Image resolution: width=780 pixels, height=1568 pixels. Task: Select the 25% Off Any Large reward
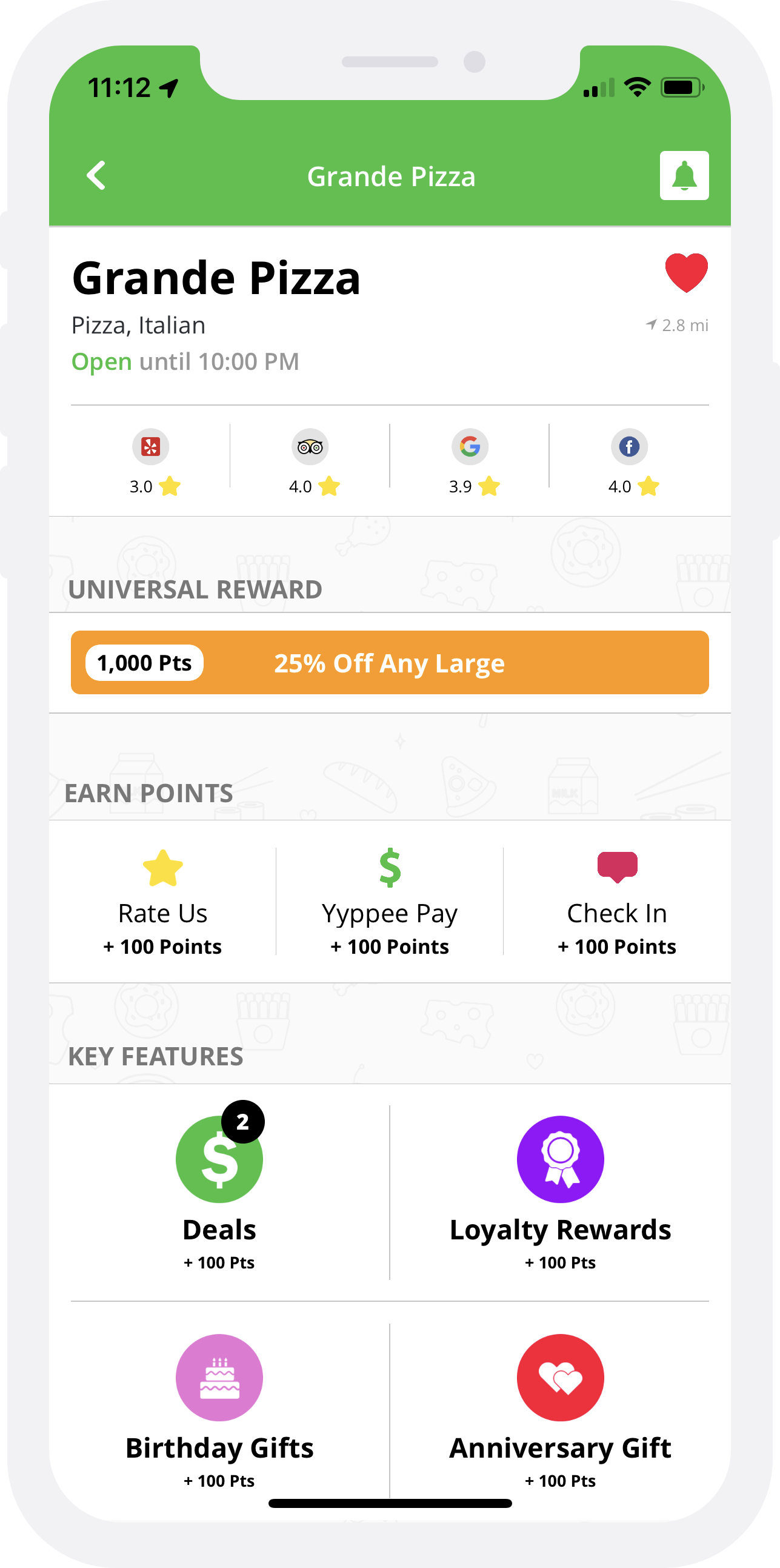click(x=389, y=662)
